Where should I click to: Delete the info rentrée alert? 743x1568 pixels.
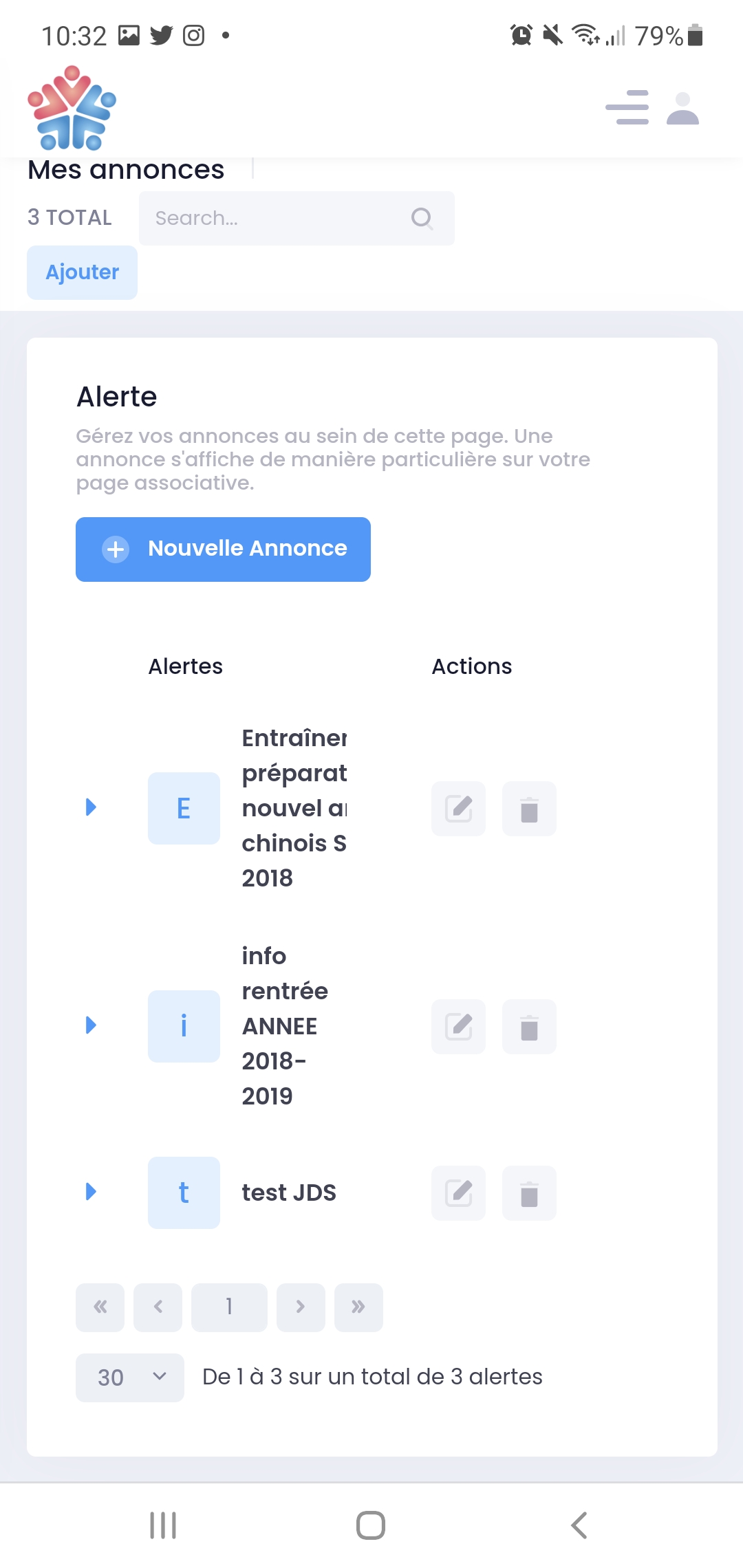point(529,1027)
